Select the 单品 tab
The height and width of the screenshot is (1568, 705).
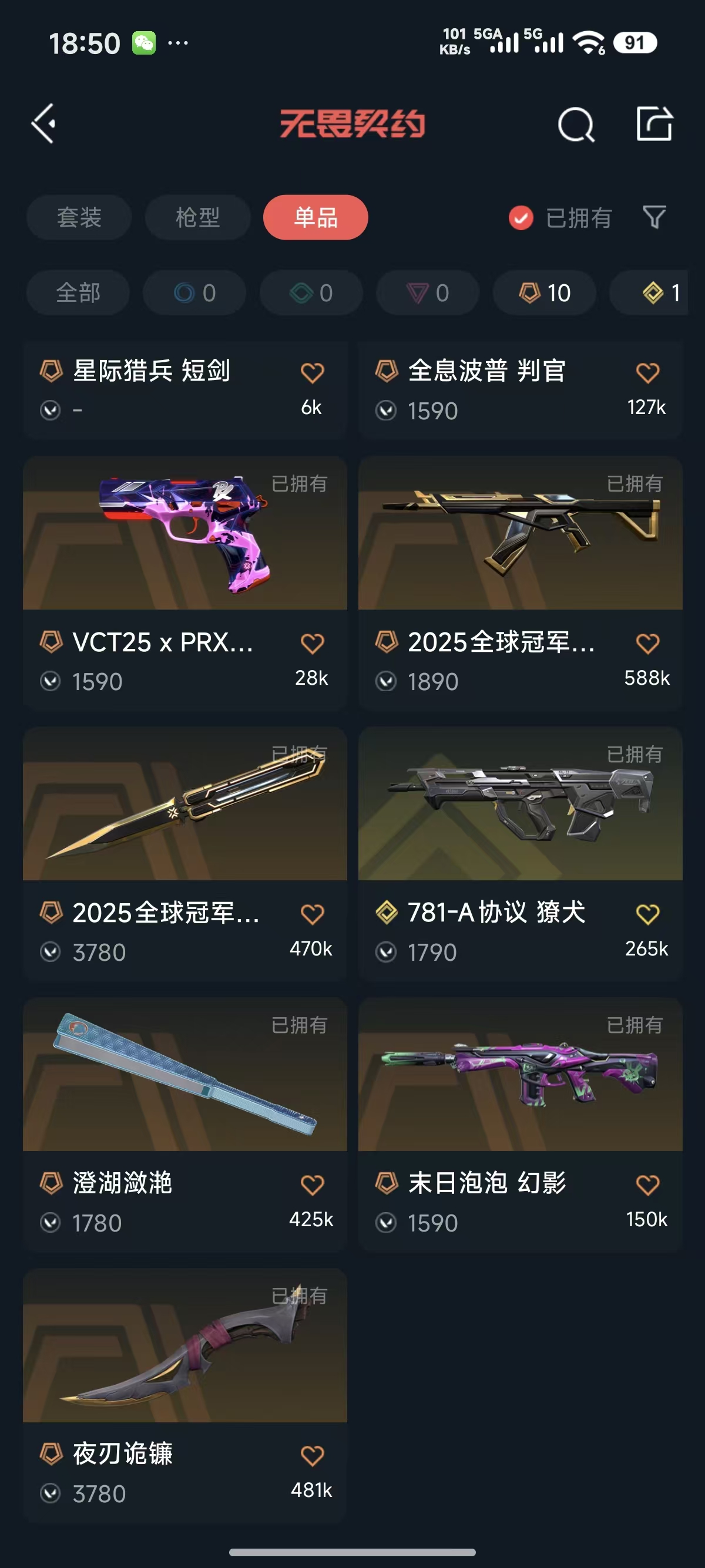pos(315,217)
